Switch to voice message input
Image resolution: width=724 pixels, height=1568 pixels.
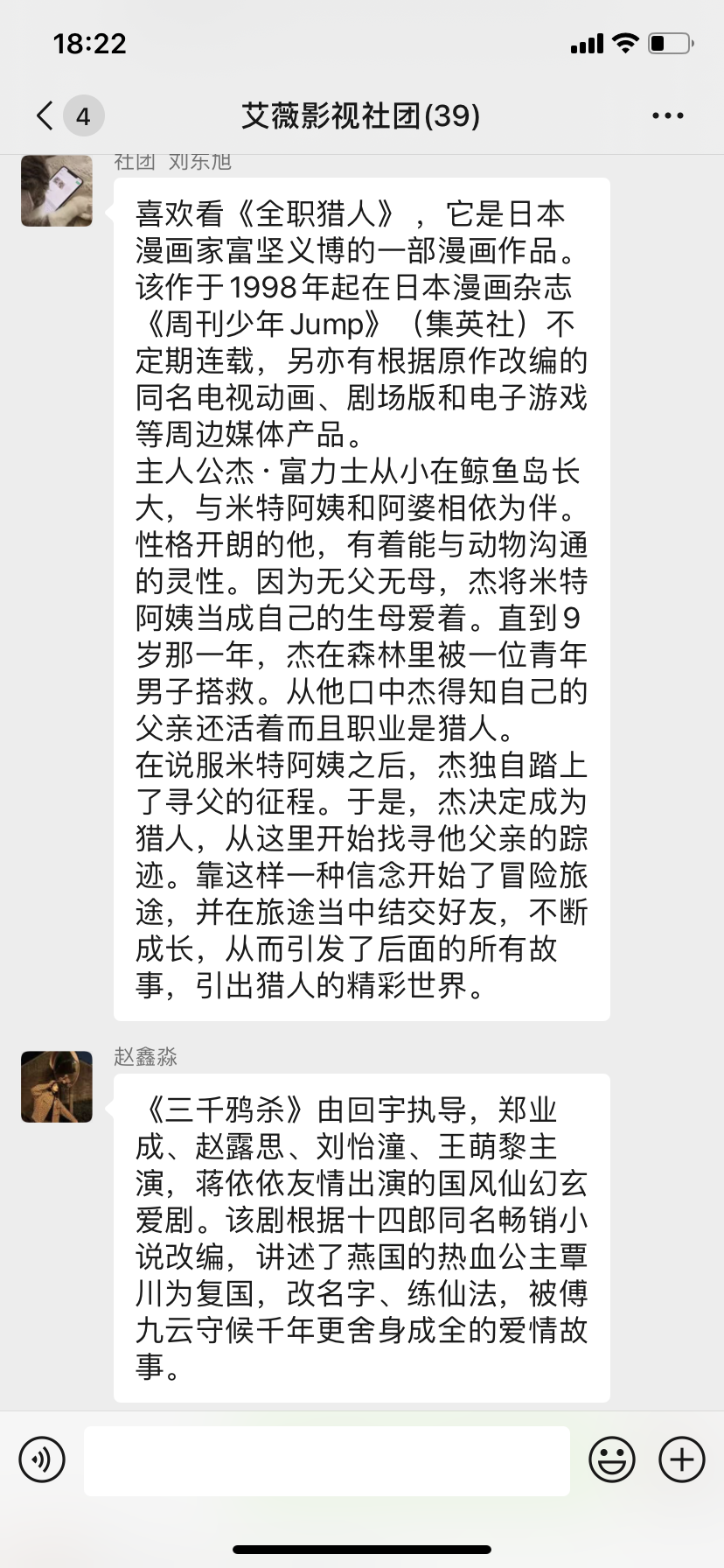pyautogui.click(x=42, y=1459)
